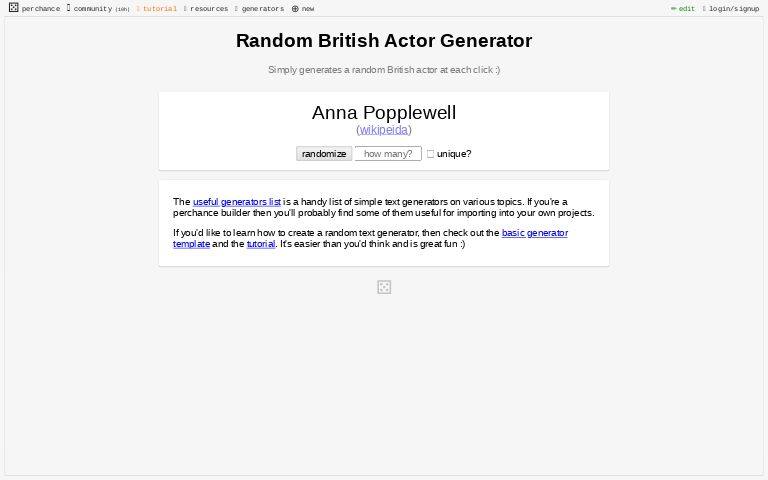
Task: Open the basic generator template link
Action: (x=534, y=233)
